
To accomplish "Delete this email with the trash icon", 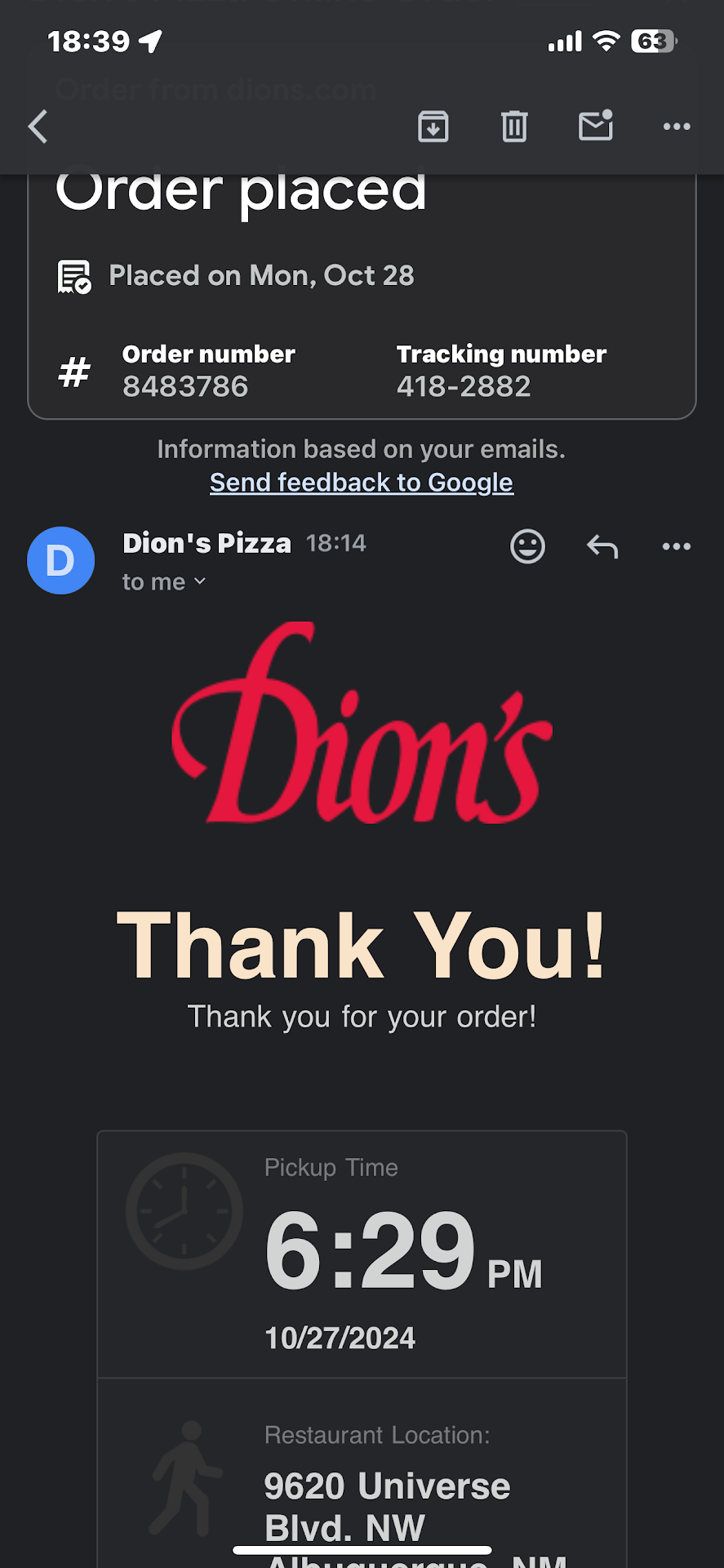I will tap(514, 127).
